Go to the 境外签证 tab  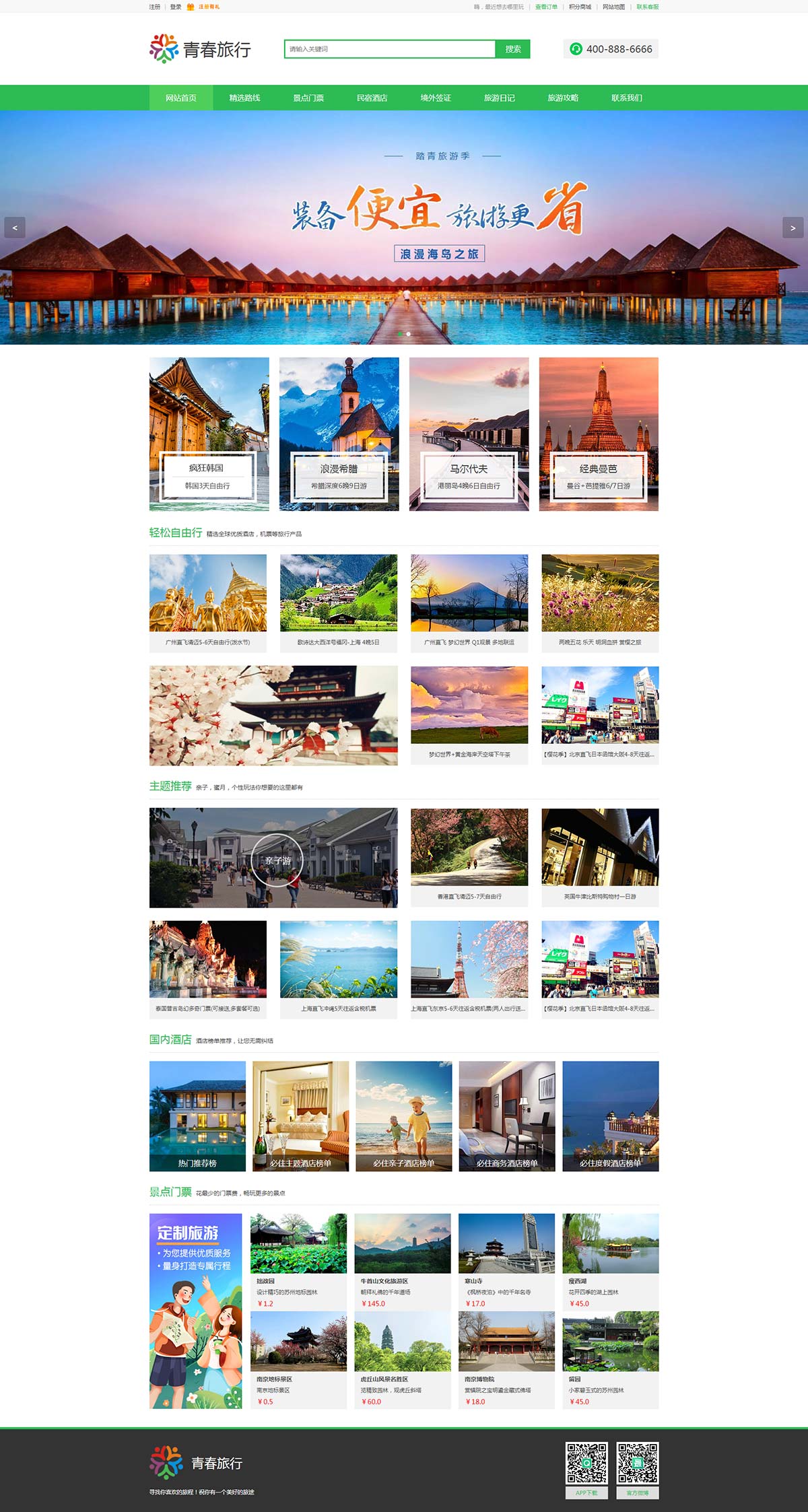pos(436,98)
